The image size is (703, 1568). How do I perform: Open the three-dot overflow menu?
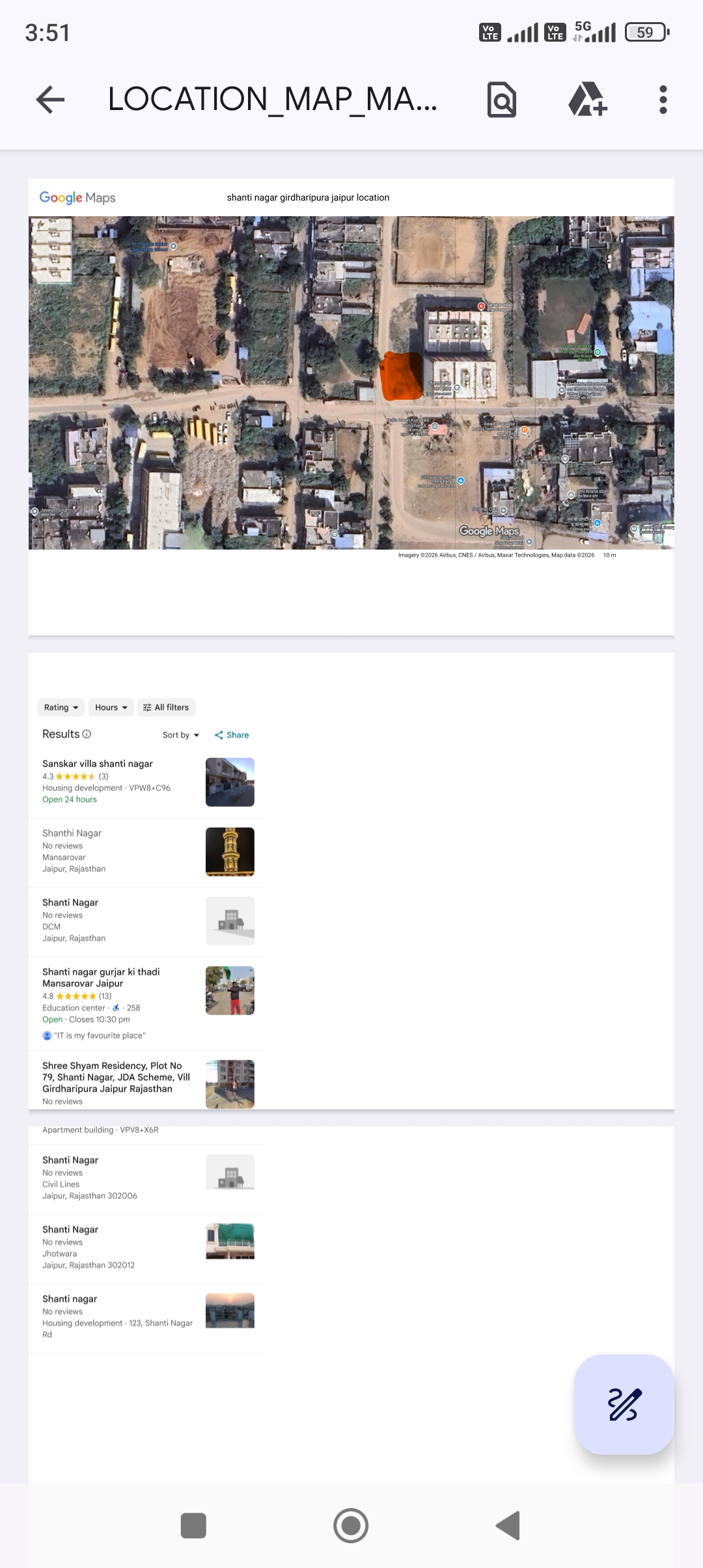point(663,100)
